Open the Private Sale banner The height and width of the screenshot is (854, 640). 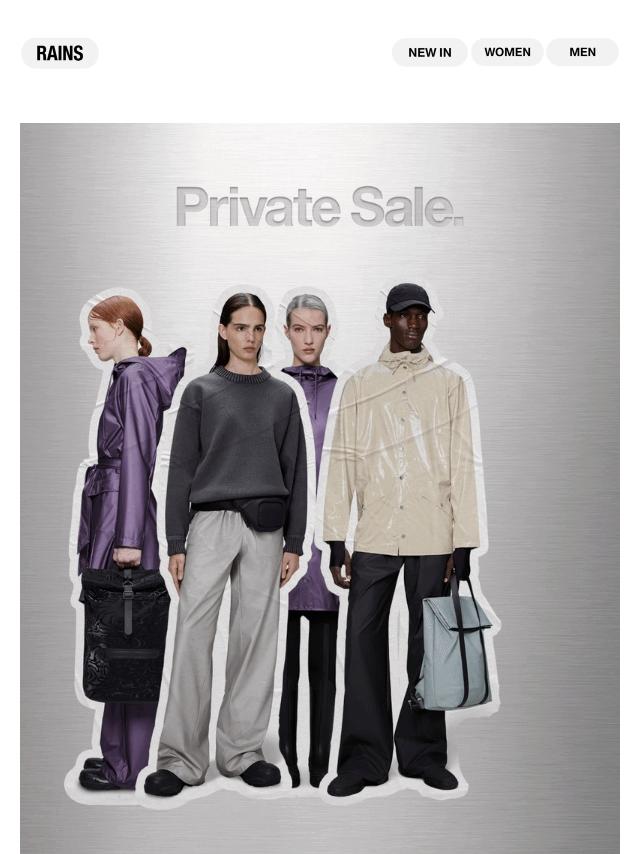pos(320,488)
